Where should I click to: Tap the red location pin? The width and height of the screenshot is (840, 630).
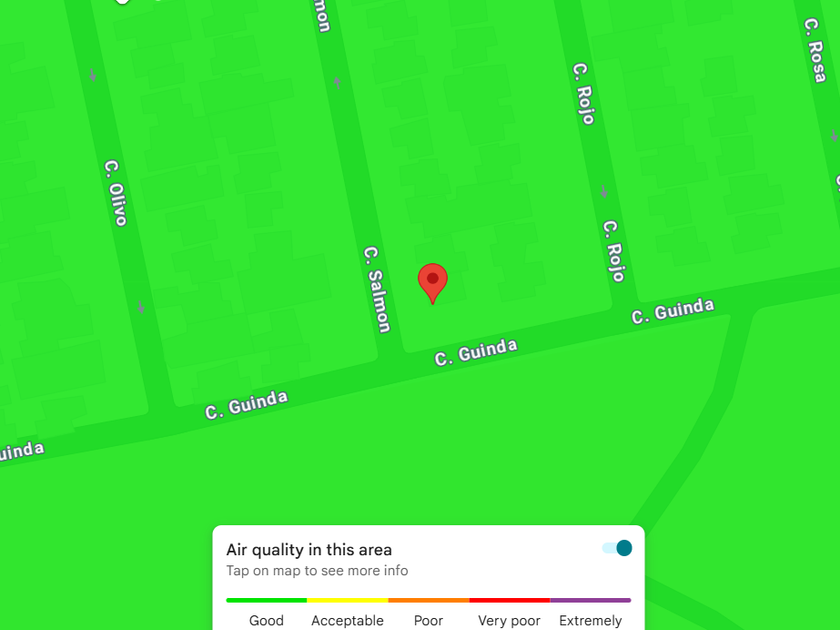coord(433,283)
